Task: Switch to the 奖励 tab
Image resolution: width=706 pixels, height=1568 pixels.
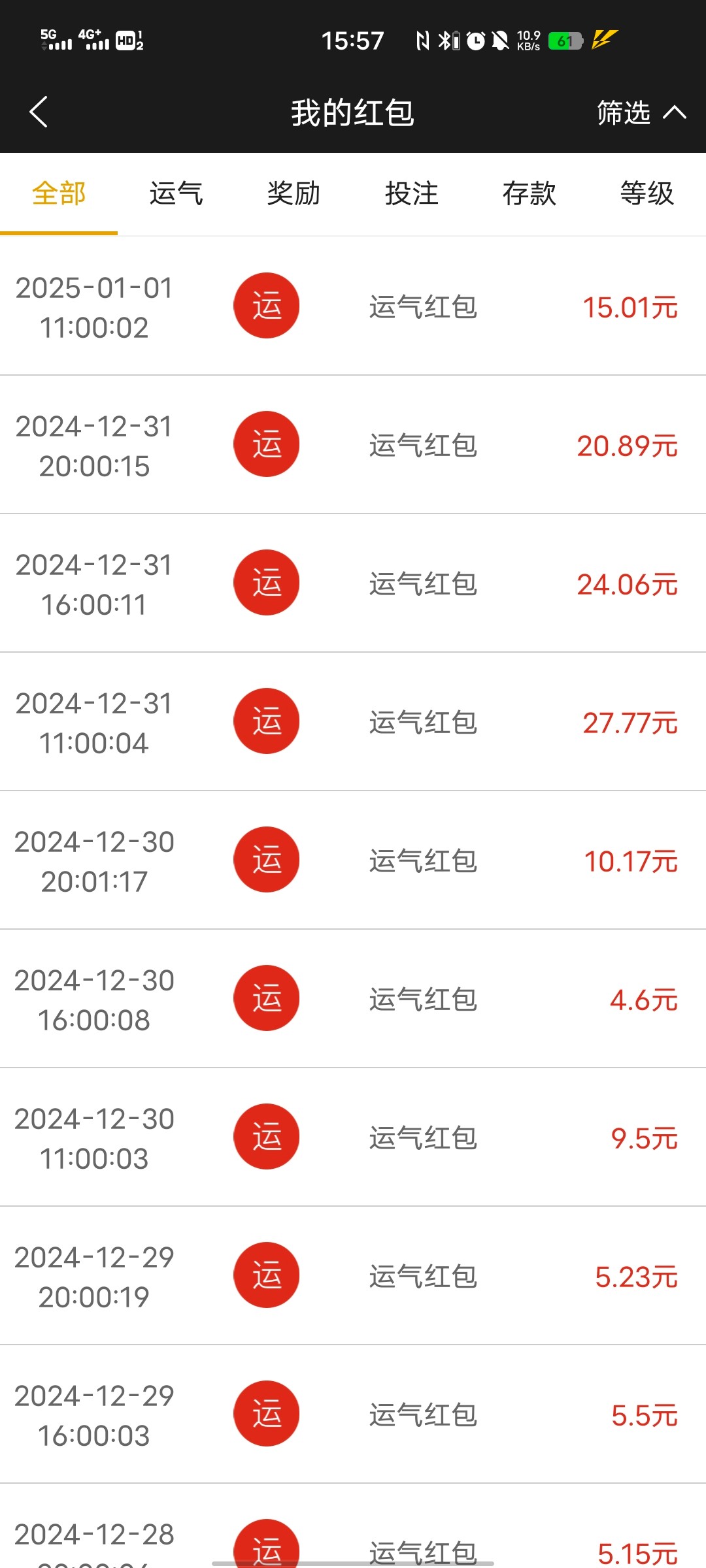Action: (294, 194)
